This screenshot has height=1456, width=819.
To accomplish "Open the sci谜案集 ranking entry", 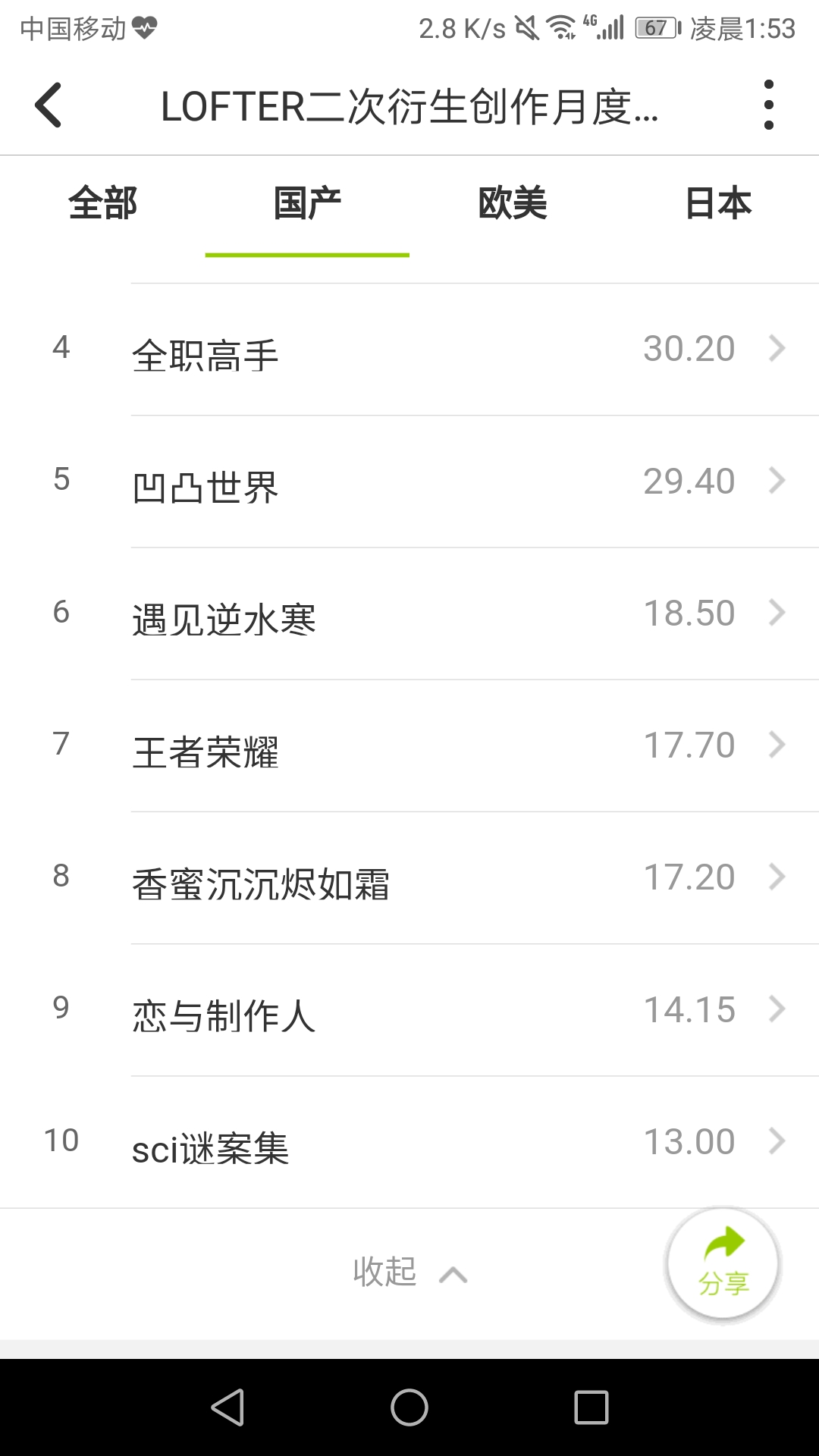I will (409, 1143).
